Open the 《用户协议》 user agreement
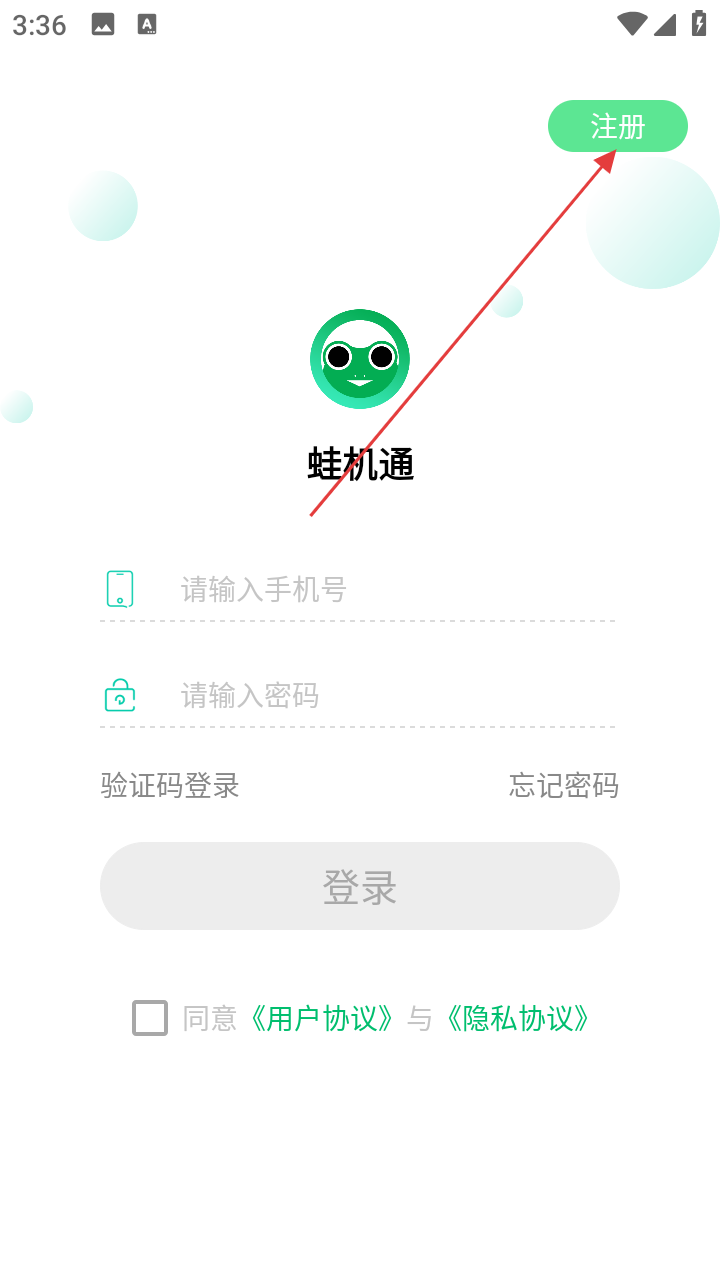The width and height of the screenshot is (720, 1280). click(x=321, y=1019)
